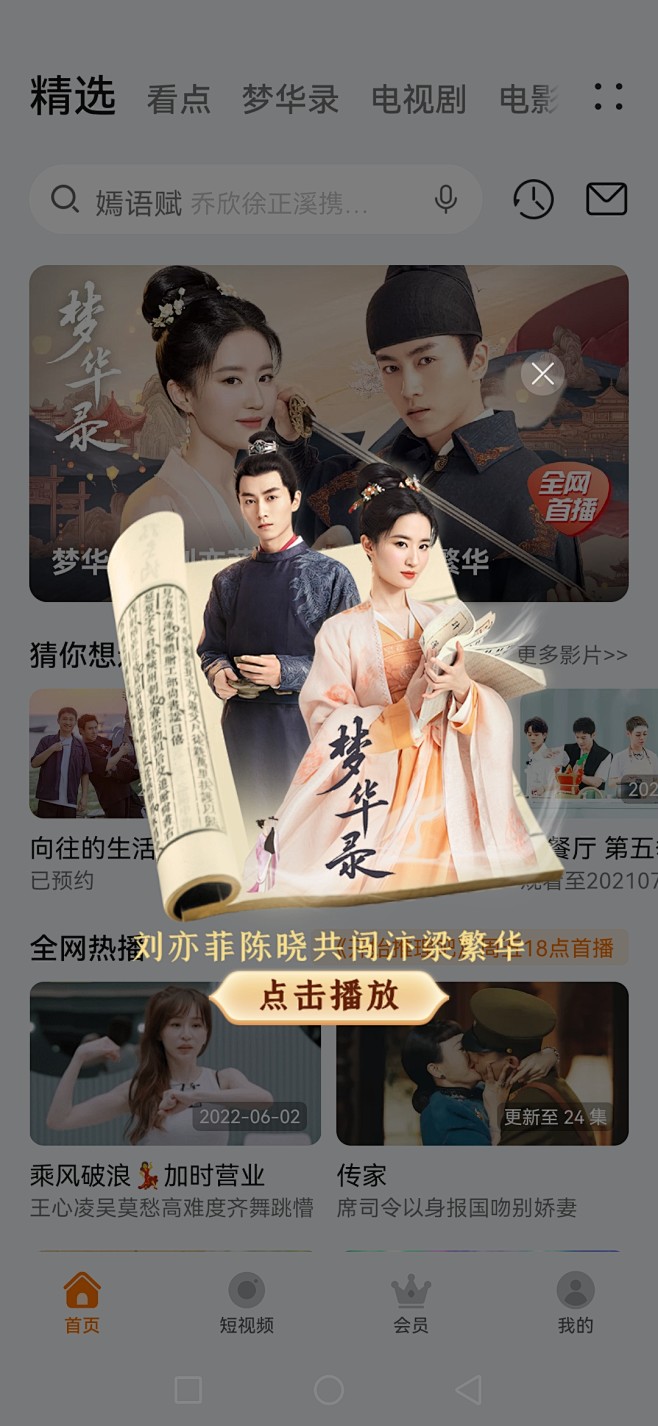Open the all-channels grid menu
The image size is (658, 1426).
tap(608, 97)
